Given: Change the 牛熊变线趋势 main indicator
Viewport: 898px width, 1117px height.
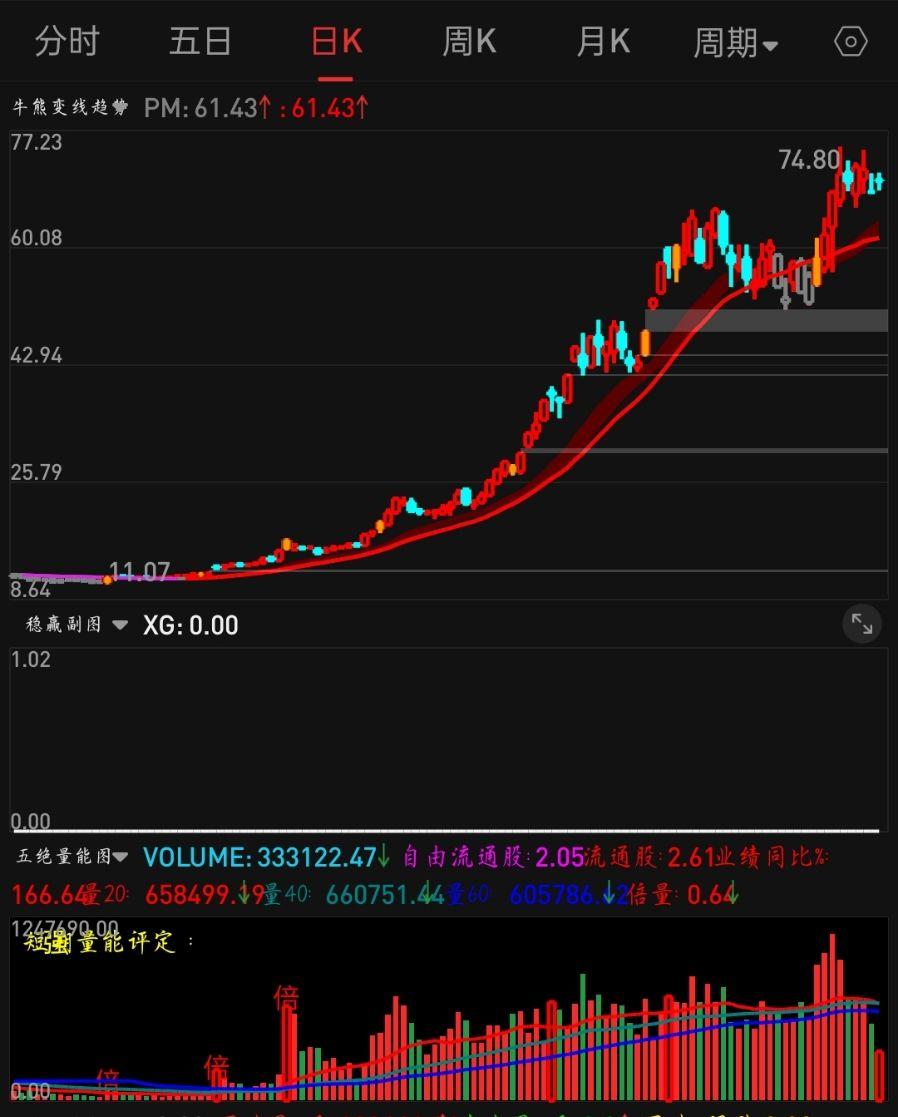Looking at the screenshot, I should pyautogui.click(x=70, y=107).
